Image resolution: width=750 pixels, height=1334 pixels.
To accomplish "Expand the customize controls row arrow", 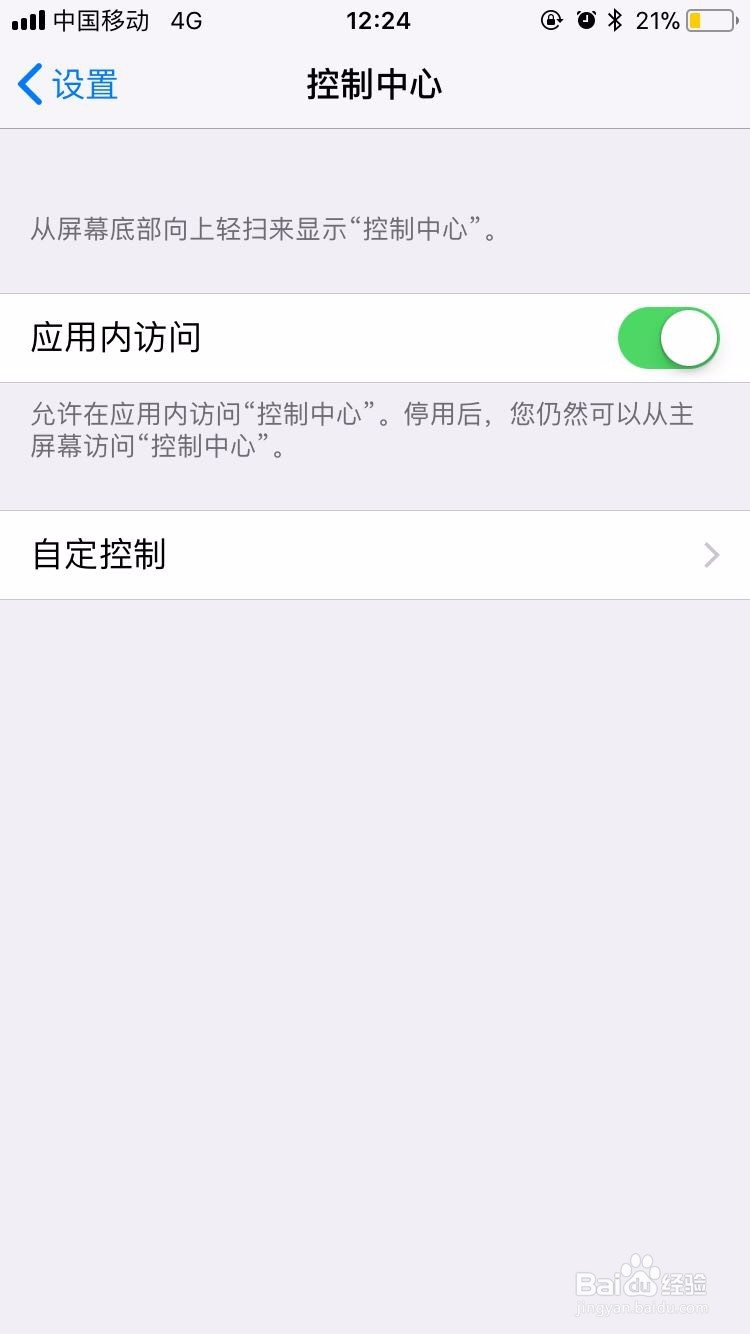I will click(710, 555).
